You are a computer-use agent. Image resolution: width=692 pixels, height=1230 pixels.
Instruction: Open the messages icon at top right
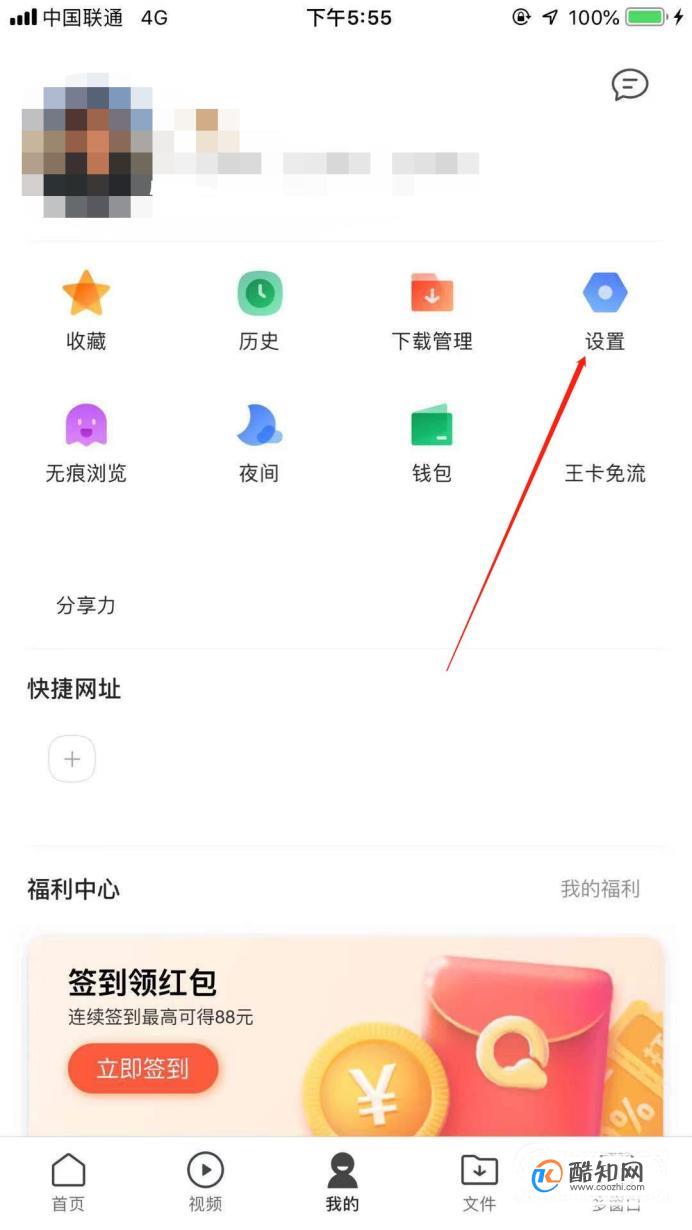point(630,85)
